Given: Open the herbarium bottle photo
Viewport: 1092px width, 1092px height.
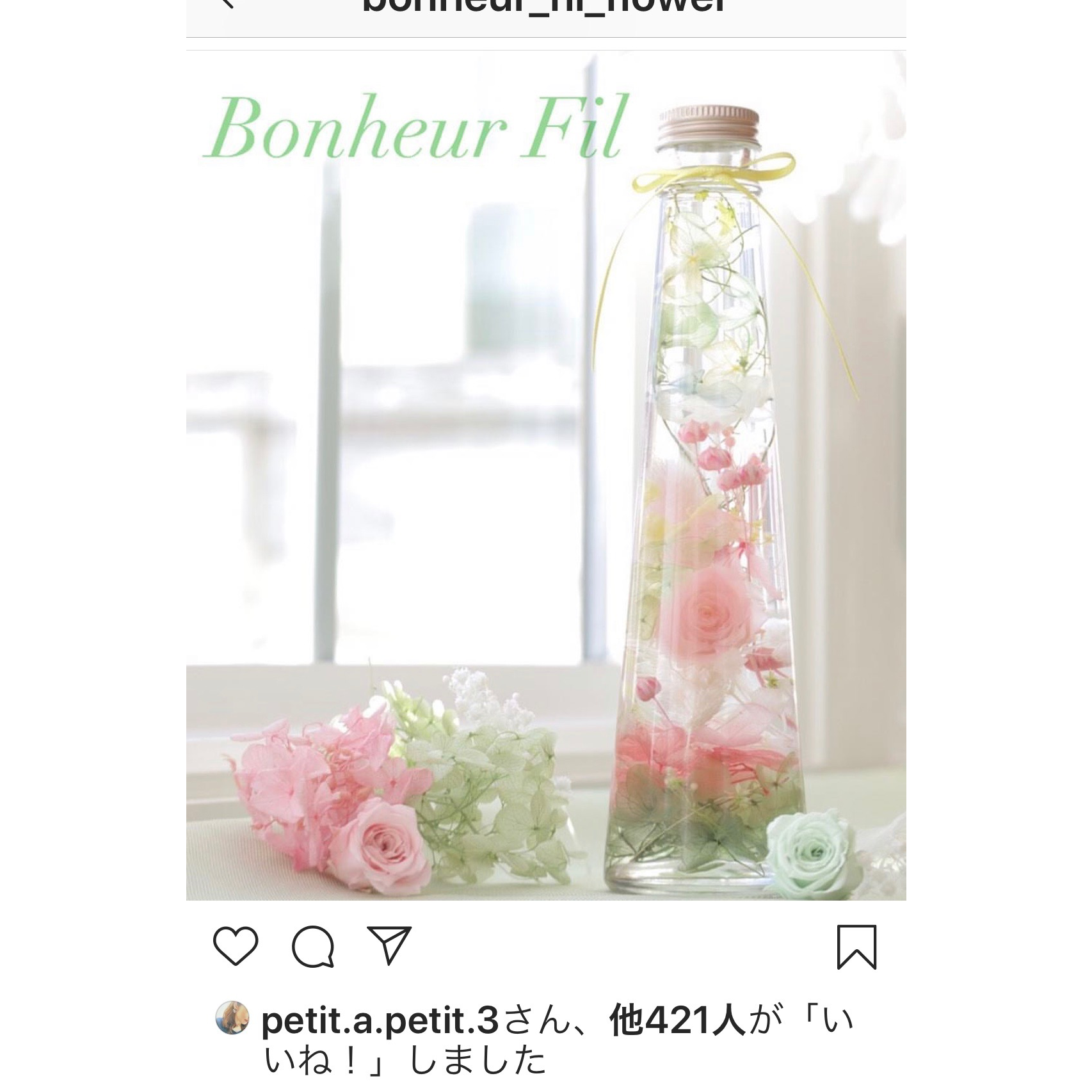Looking at the screenshot, I should coord(545,475).
